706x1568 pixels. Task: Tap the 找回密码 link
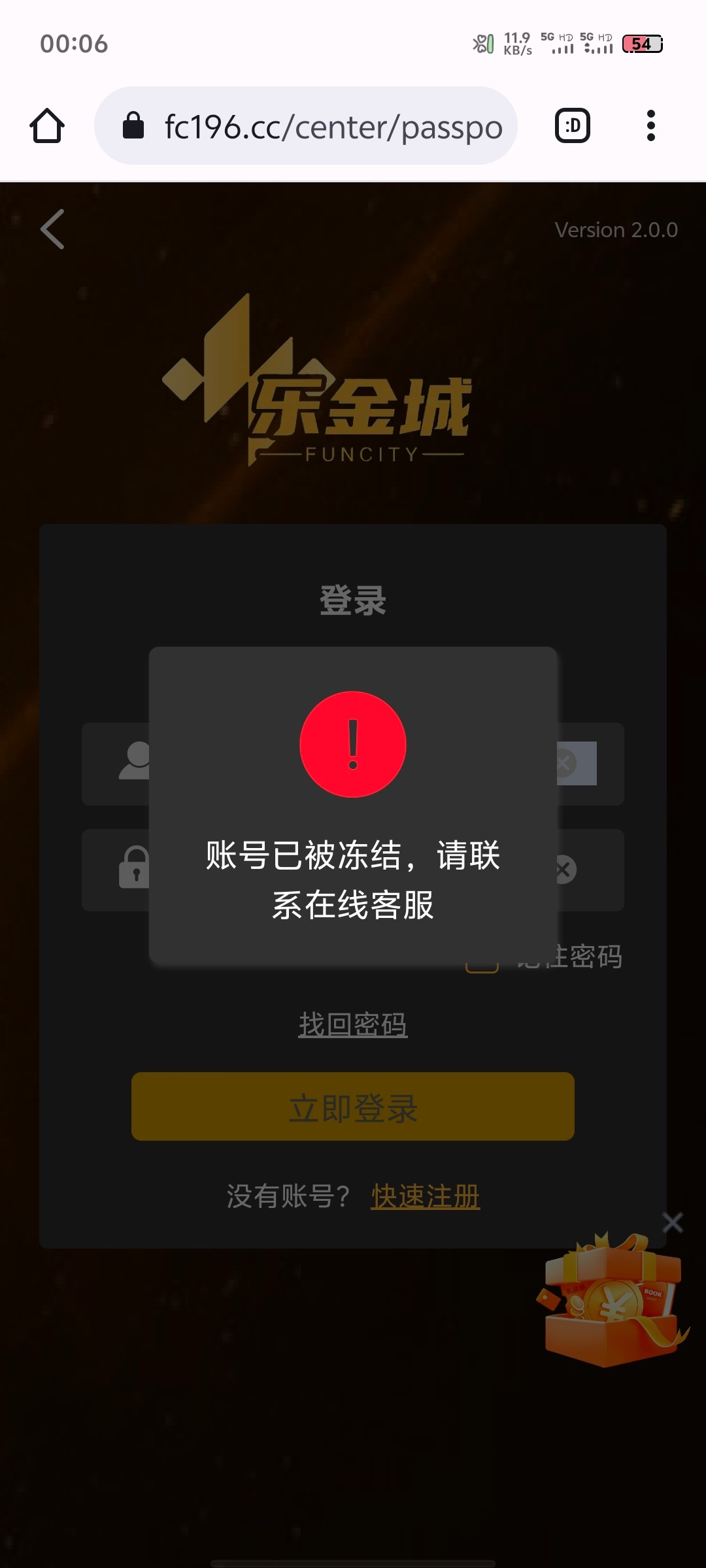click(353, 1024)
